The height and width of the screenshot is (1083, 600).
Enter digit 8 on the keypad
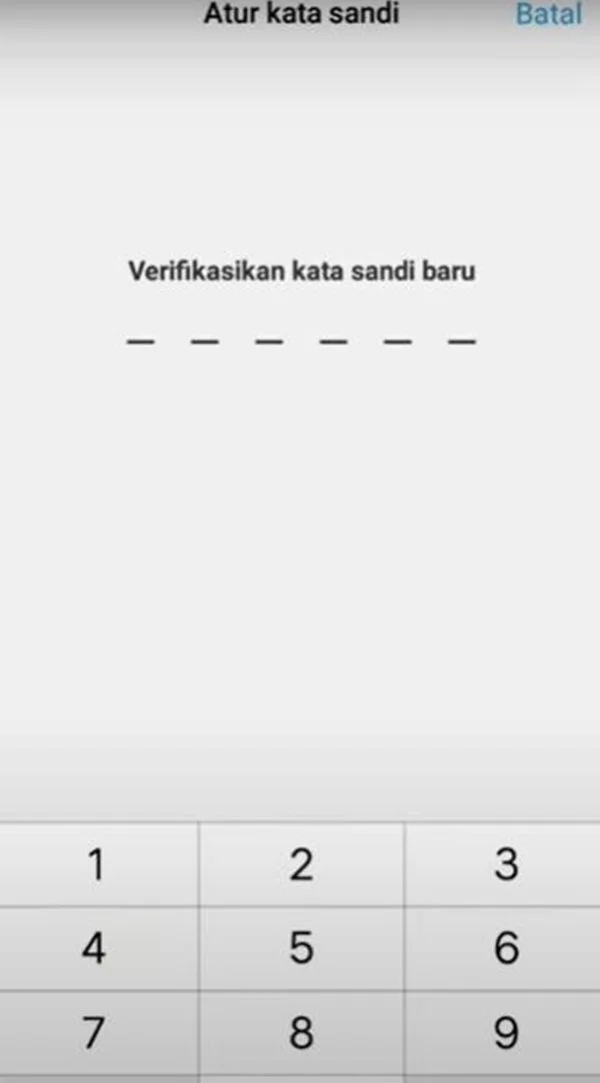(x=301, y=1033)
